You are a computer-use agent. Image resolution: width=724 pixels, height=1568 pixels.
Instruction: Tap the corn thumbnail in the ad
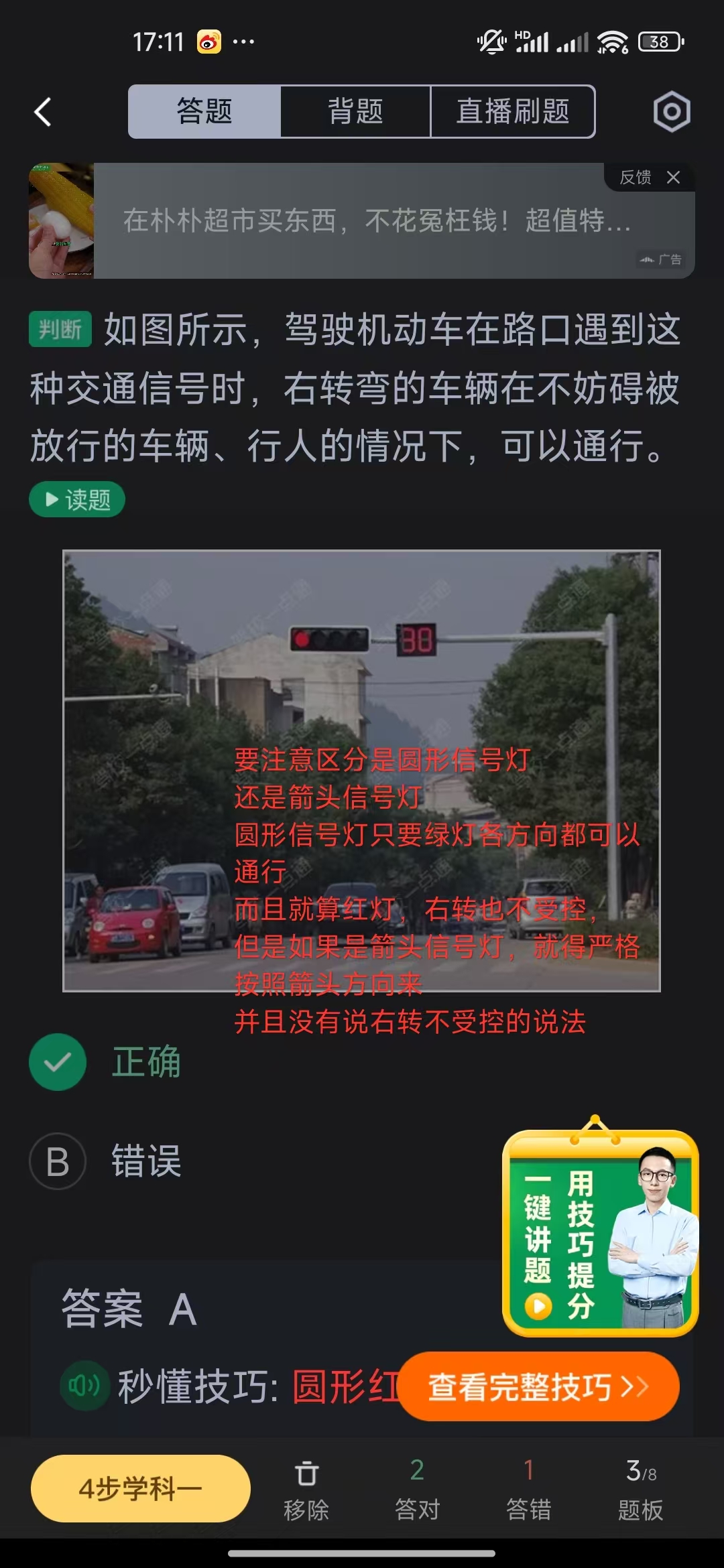coord(63,221)
